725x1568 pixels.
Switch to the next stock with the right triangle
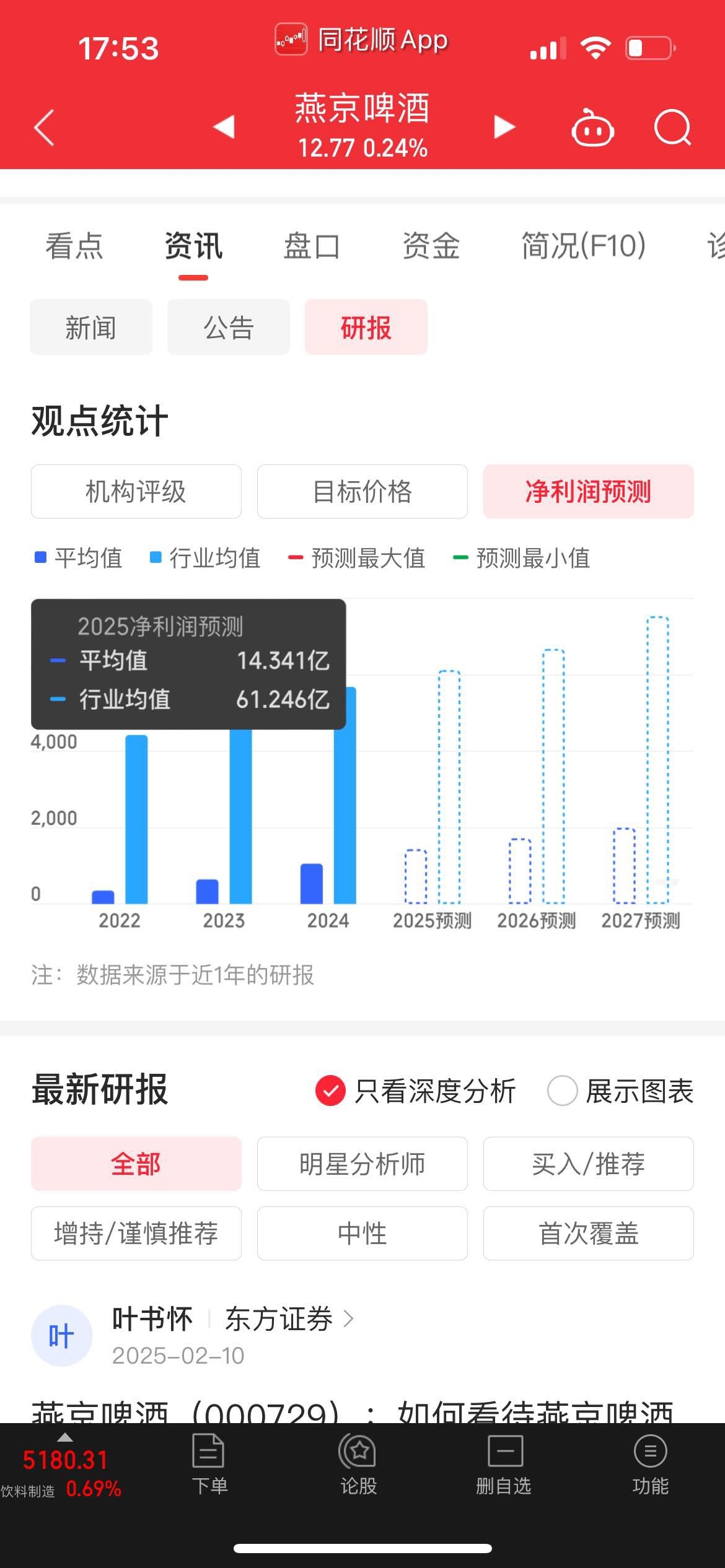(x=504, y=126)
